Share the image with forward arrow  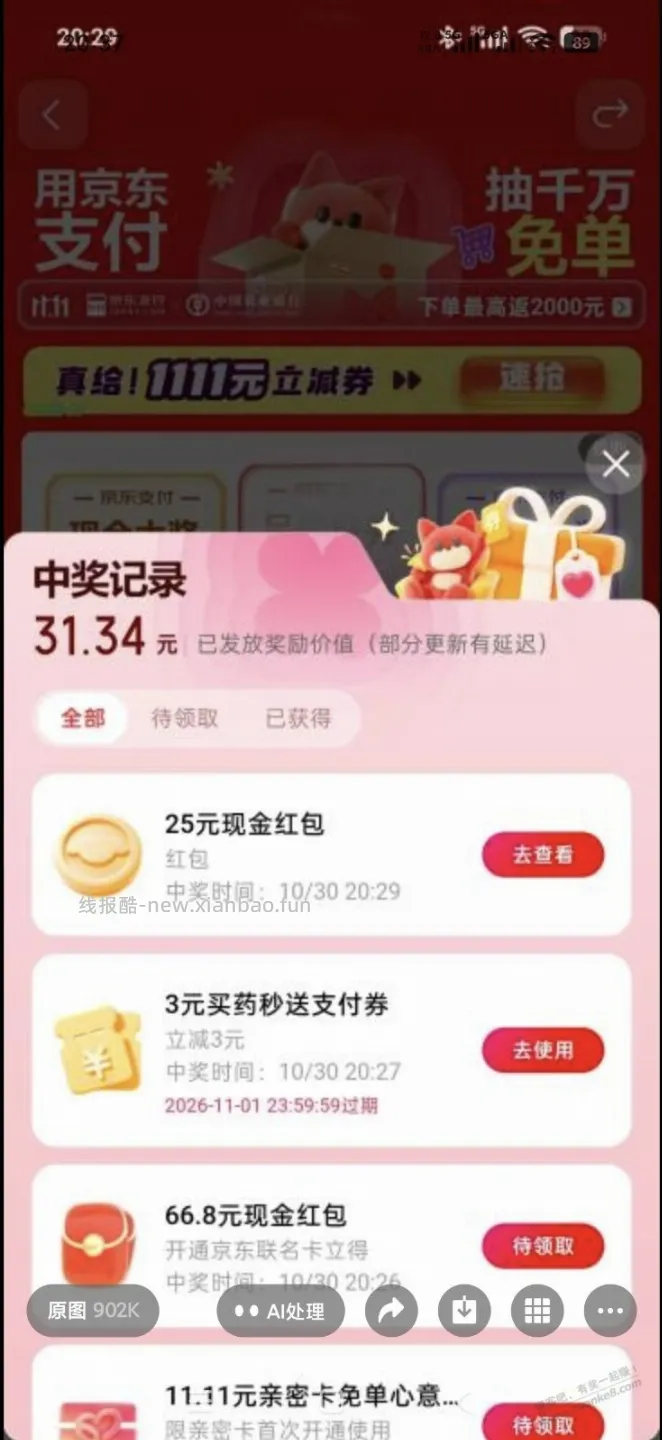(x=391, y=1310)
